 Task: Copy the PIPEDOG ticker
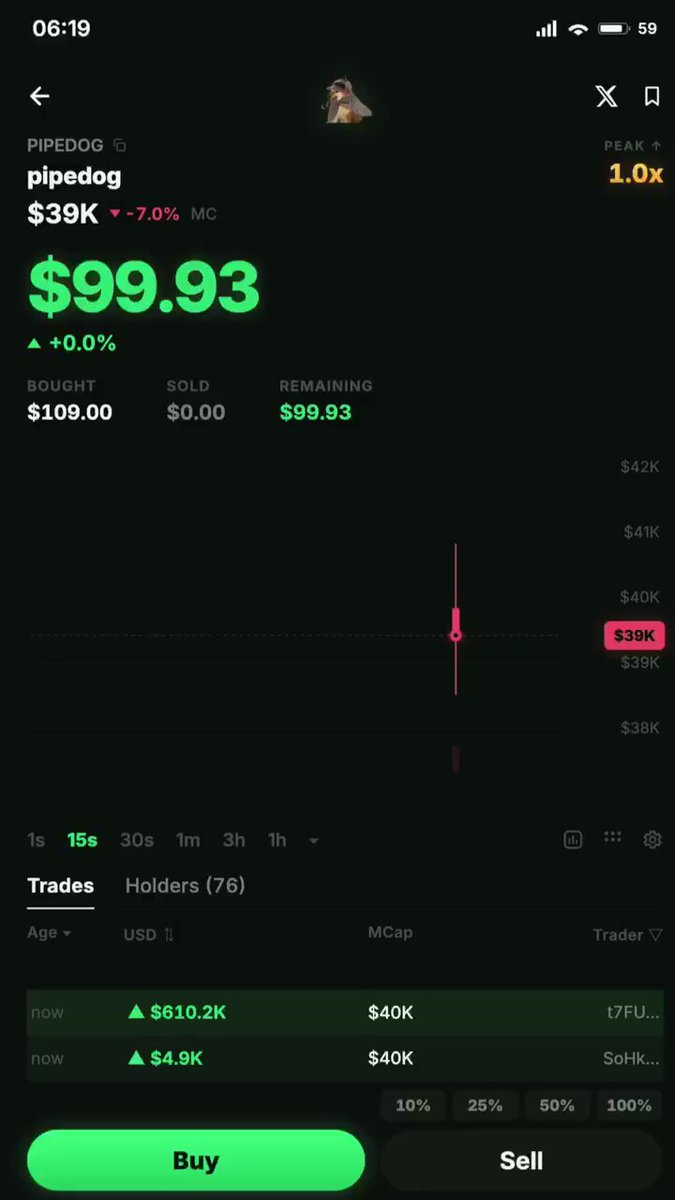point(120,146)
